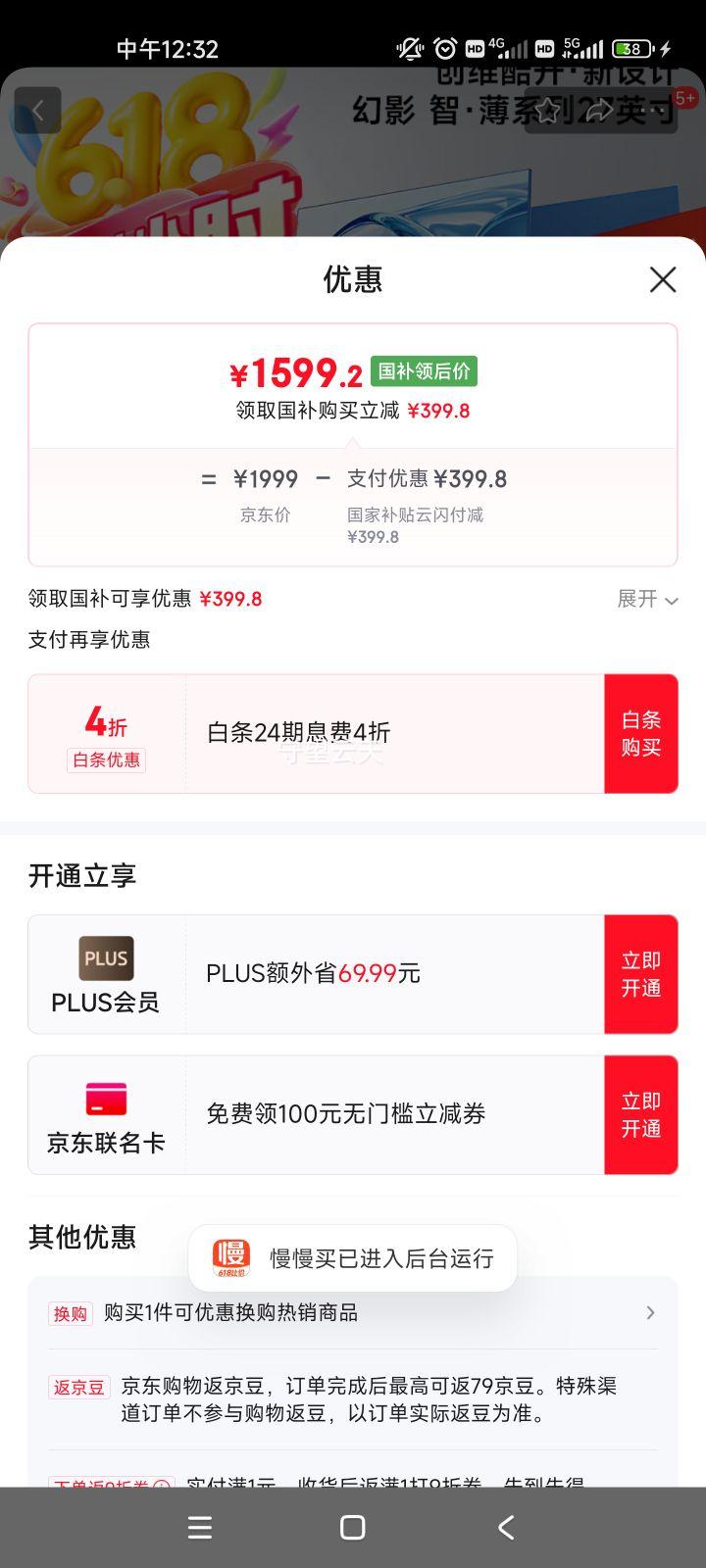Close the 优惠 discount sheet

pos(663,279)
